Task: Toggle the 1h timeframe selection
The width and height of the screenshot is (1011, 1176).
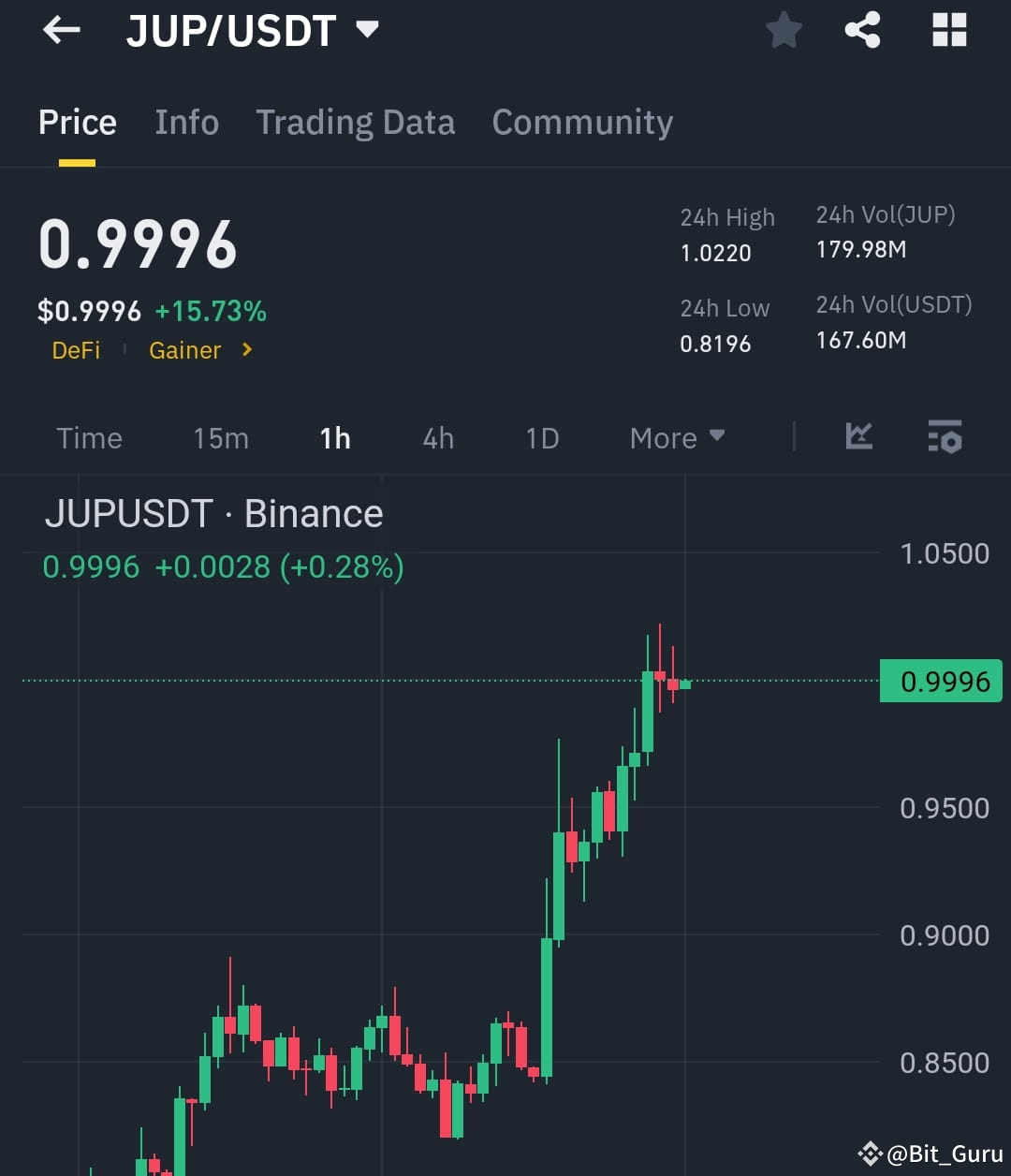Action: (x=334, y=437)
